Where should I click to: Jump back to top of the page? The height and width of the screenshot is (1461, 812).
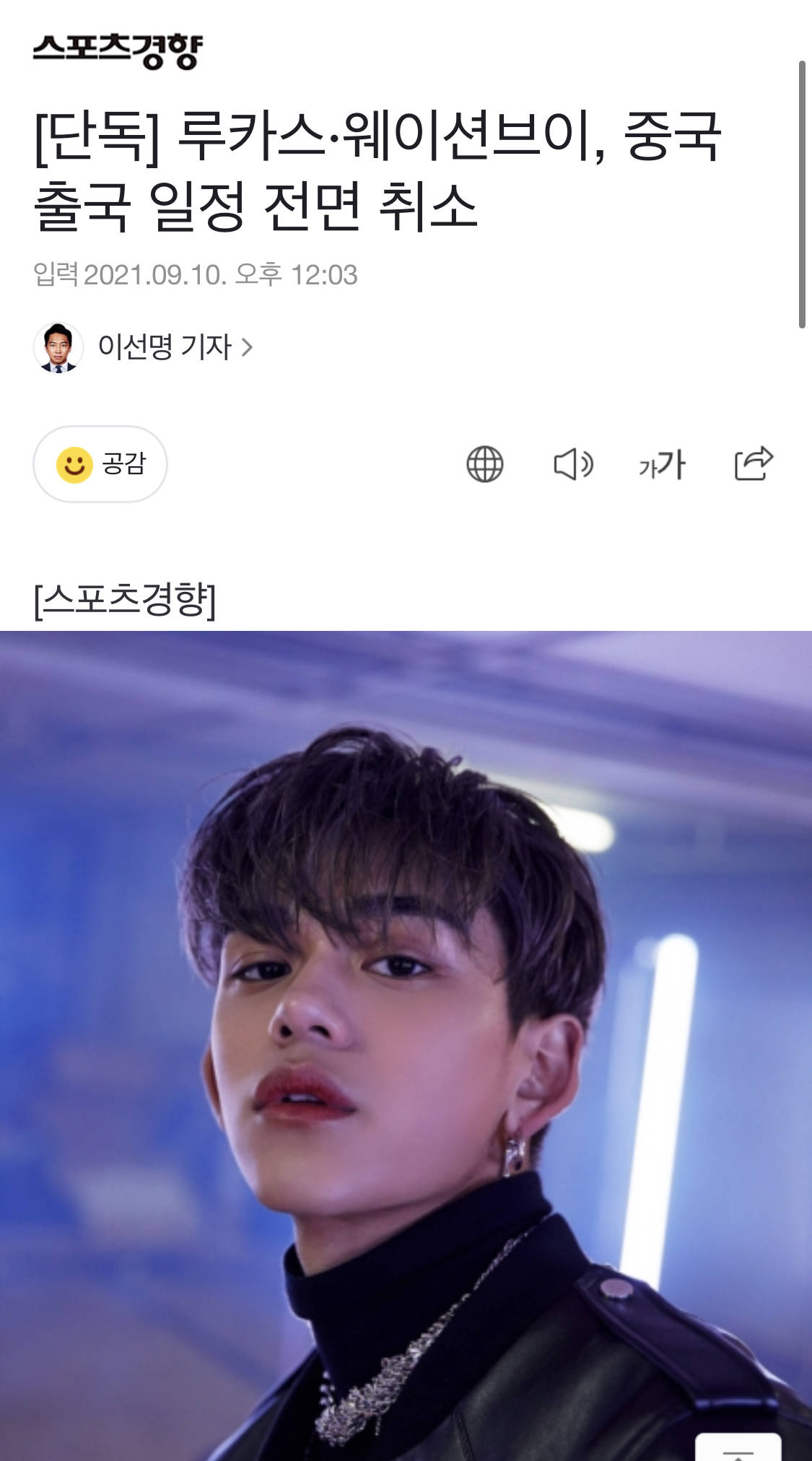[x=738, y=1449]
